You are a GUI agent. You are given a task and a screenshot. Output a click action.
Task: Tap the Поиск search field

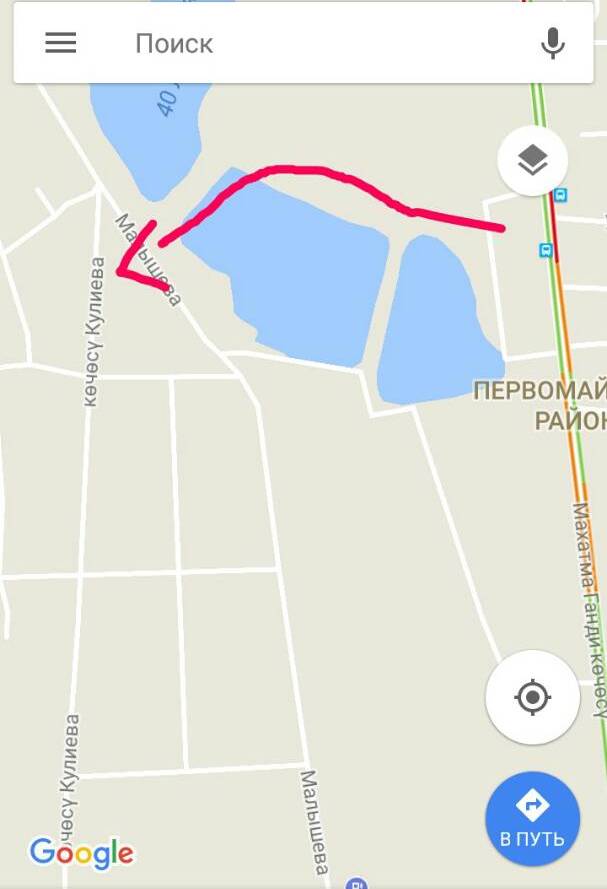300,44
